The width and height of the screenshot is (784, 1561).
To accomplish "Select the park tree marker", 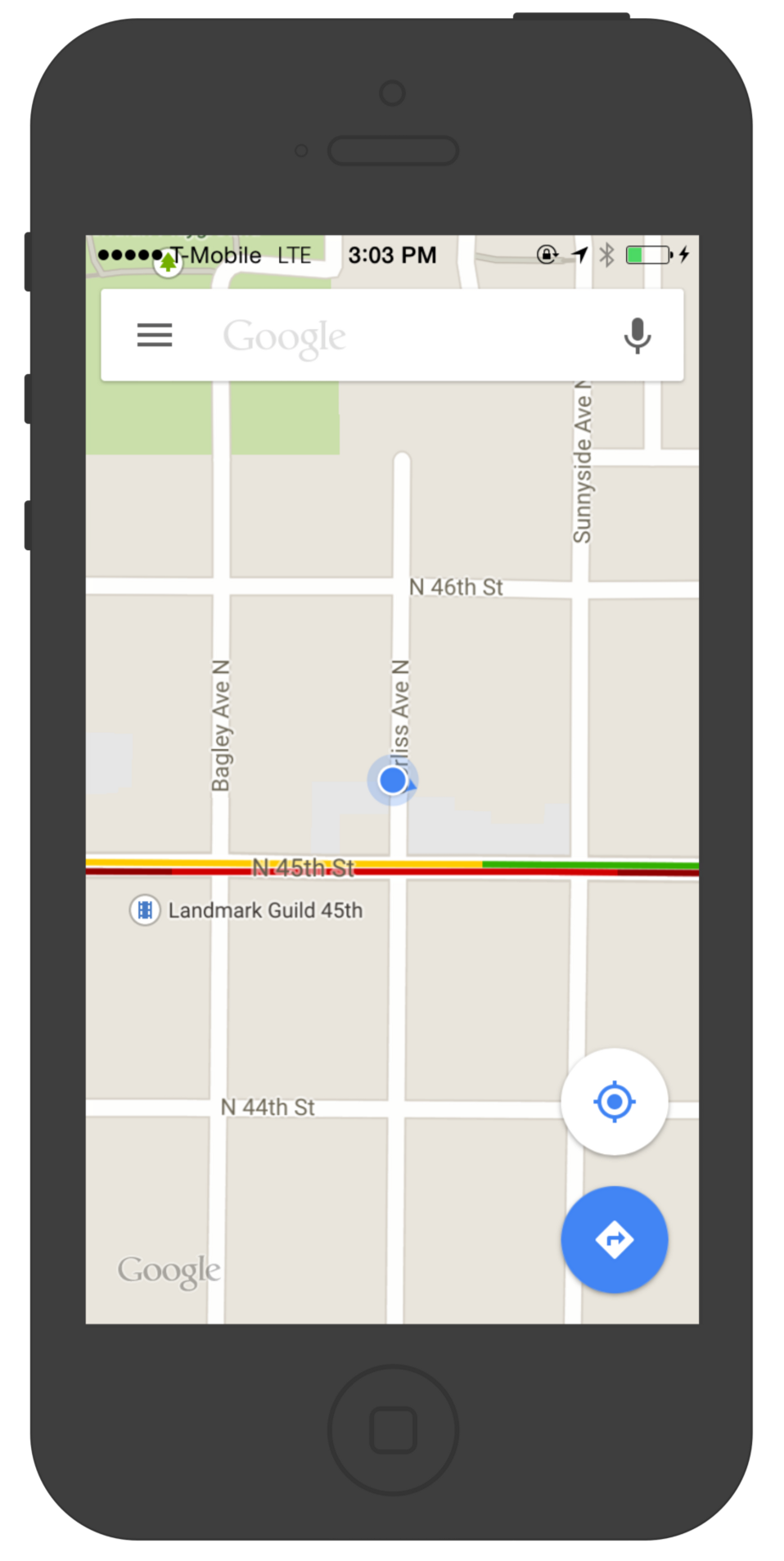I will (x=168, y=264).
